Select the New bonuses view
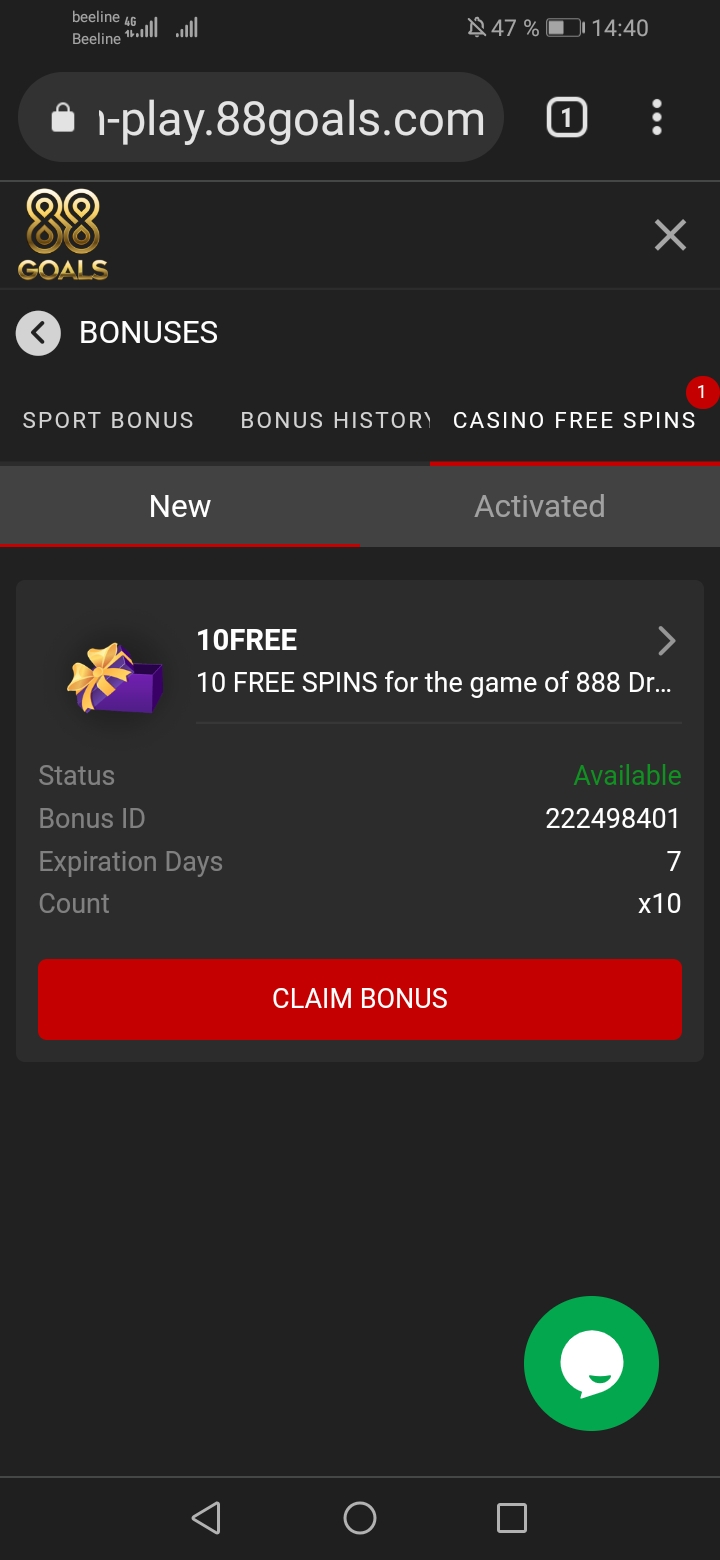 click(x=180, y=506)
